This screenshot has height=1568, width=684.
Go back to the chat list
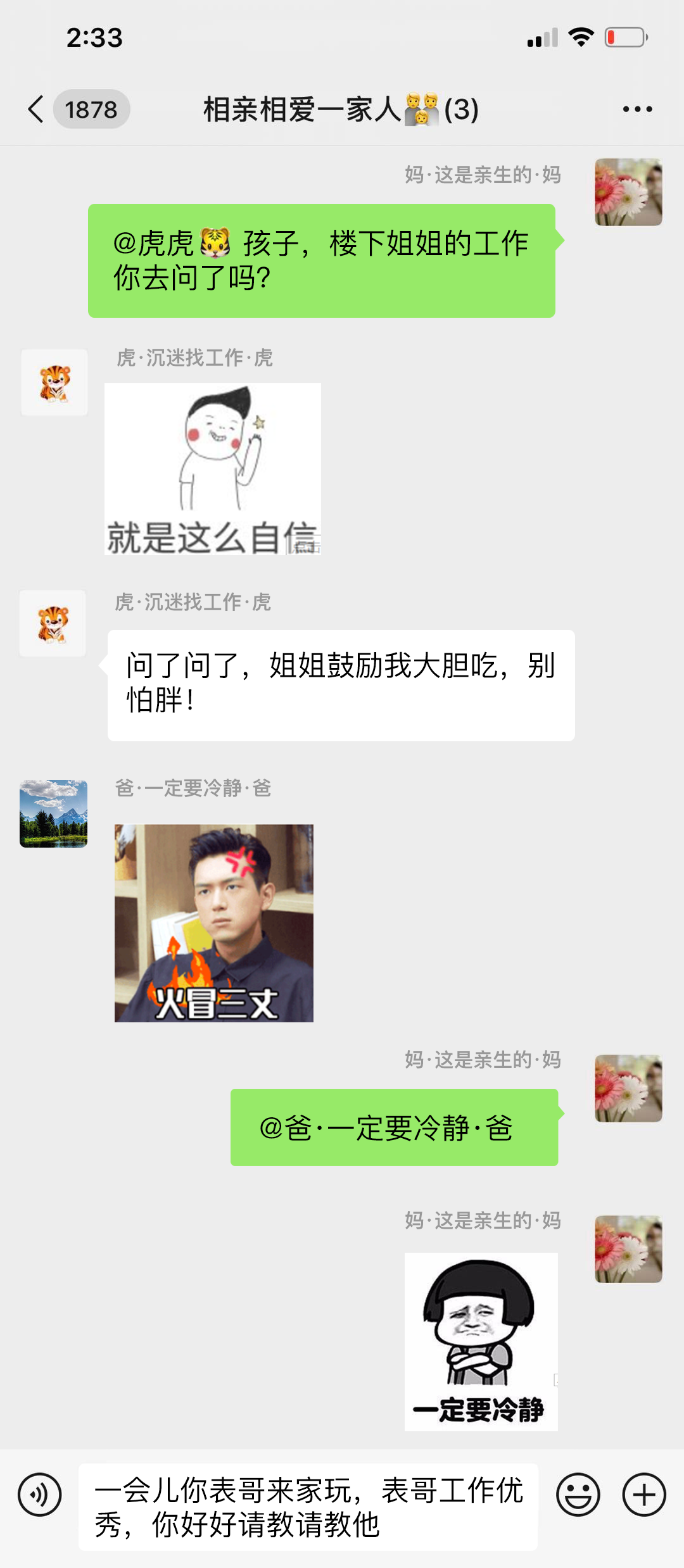point(37,110)
